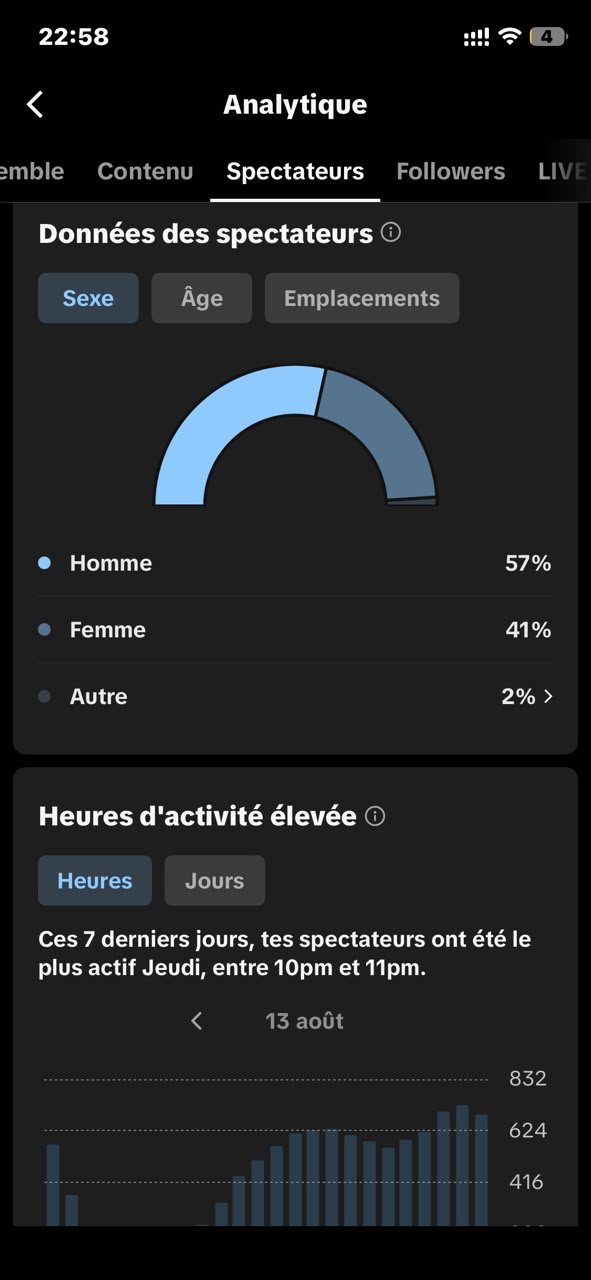Expand the Autre 2% row
Viewport: 591px width, 1280px height.
[x=295, y=696]
